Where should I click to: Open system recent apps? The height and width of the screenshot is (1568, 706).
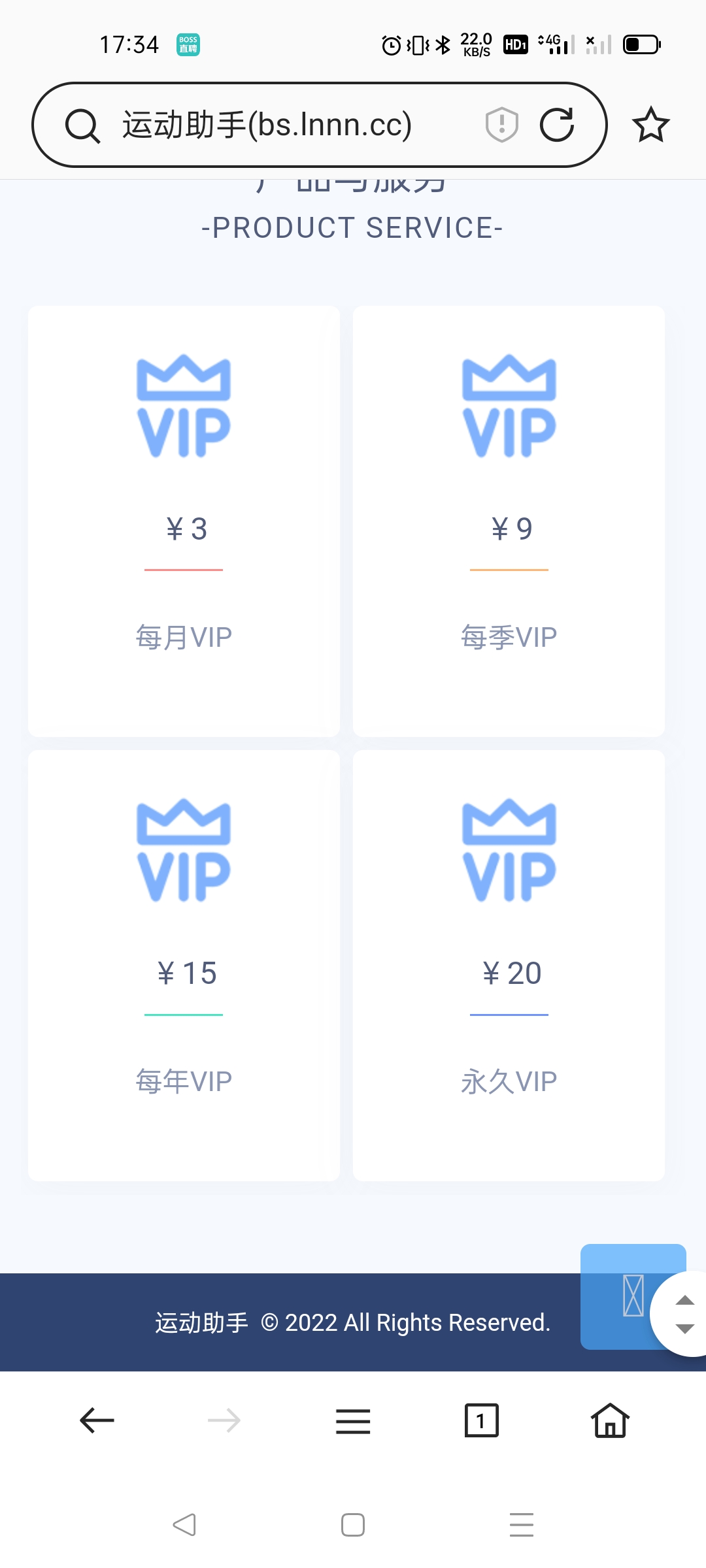[522, 1525]
